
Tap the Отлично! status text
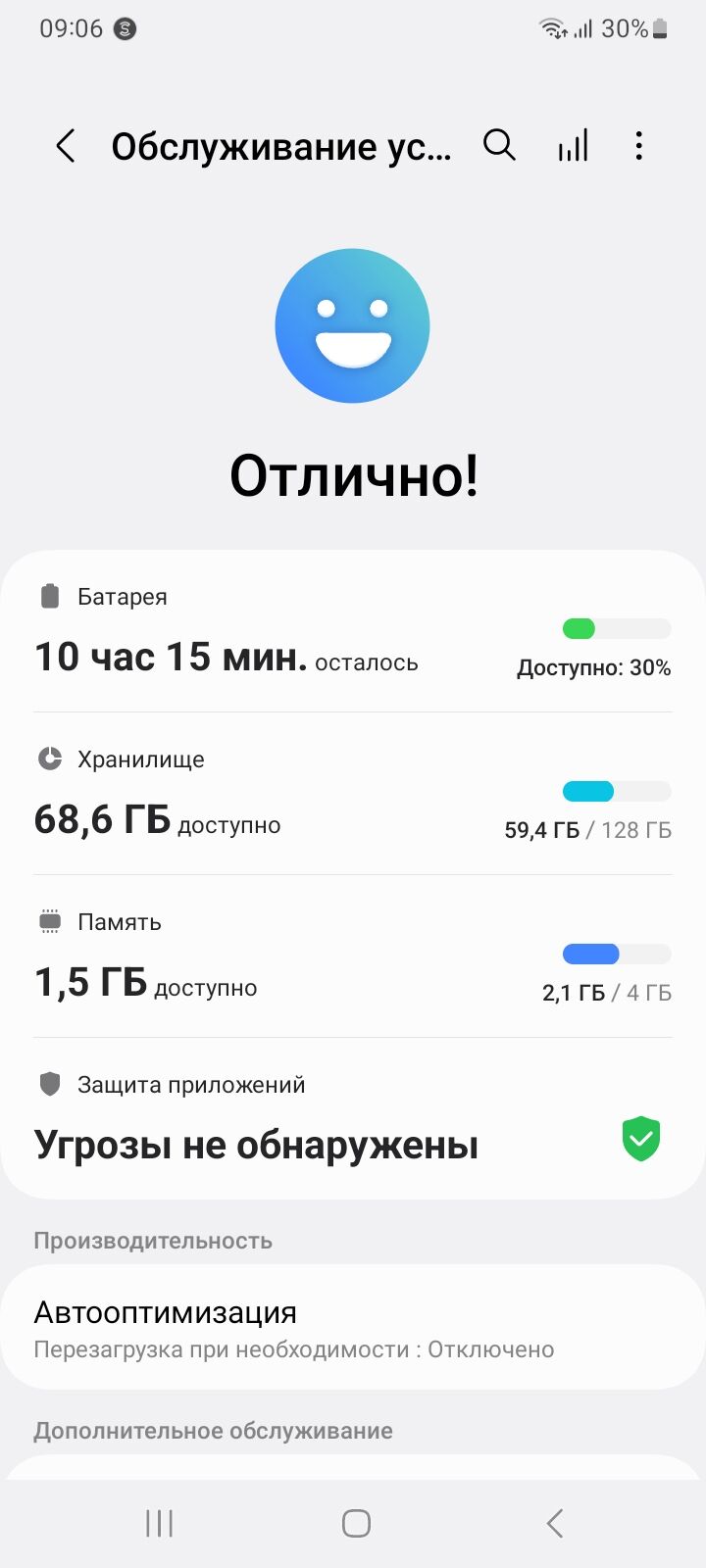click(353, 477)
